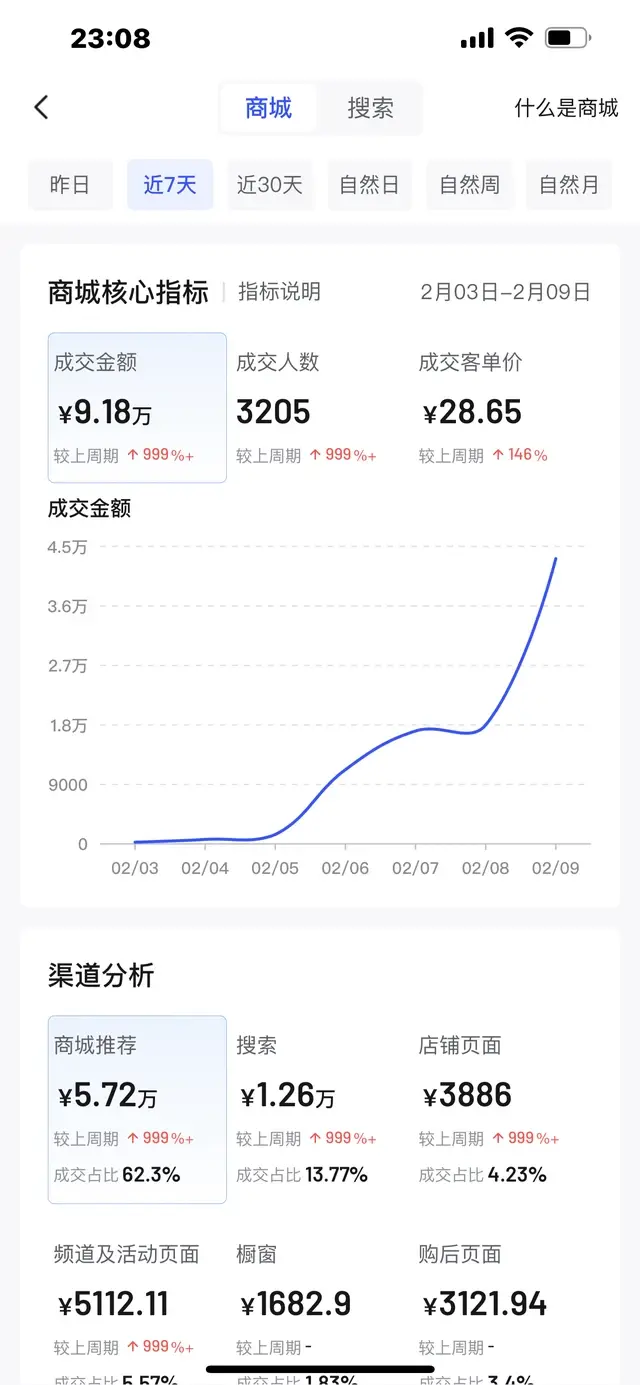
Task: Select the 成交金额 metric card
Action: [137, 407]
